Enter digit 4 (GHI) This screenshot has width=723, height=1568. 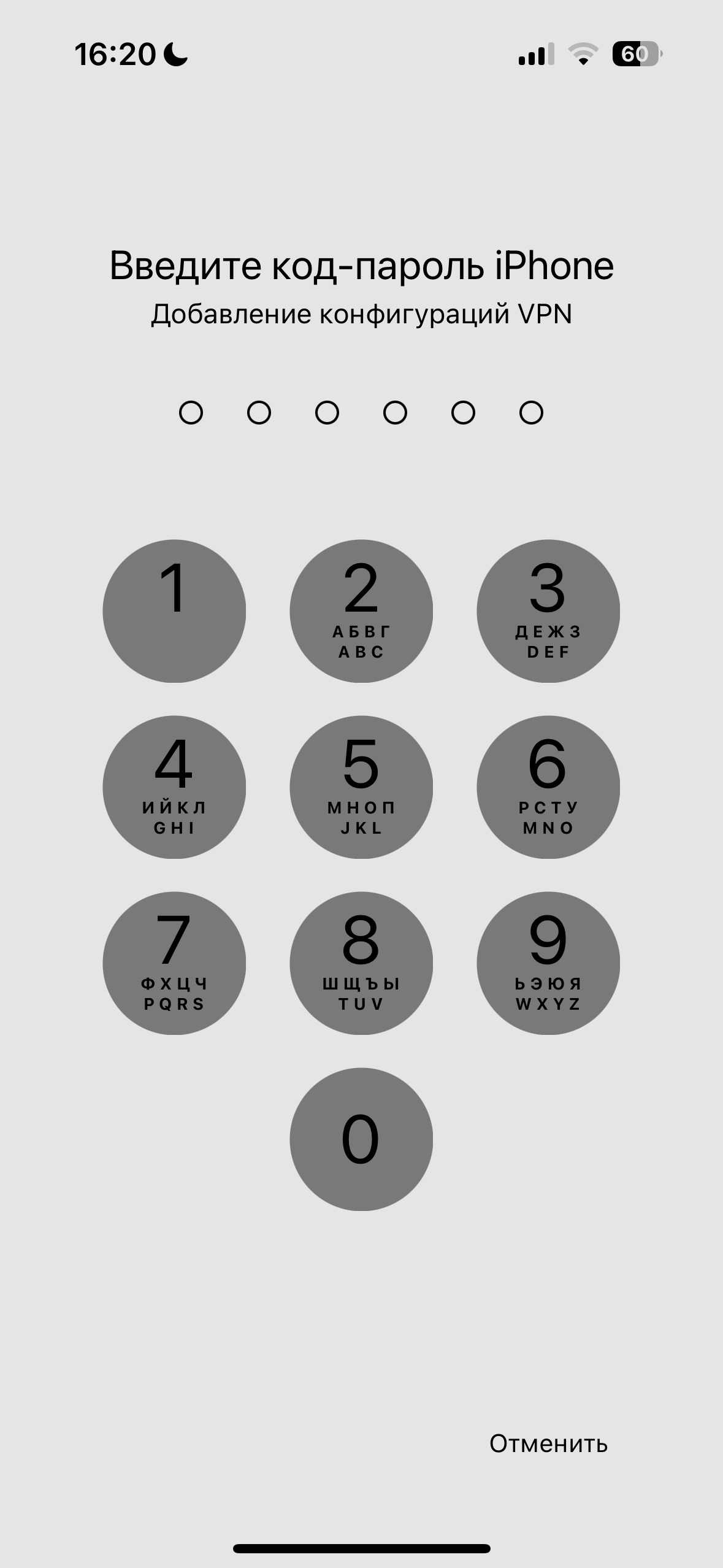(174, 787)
